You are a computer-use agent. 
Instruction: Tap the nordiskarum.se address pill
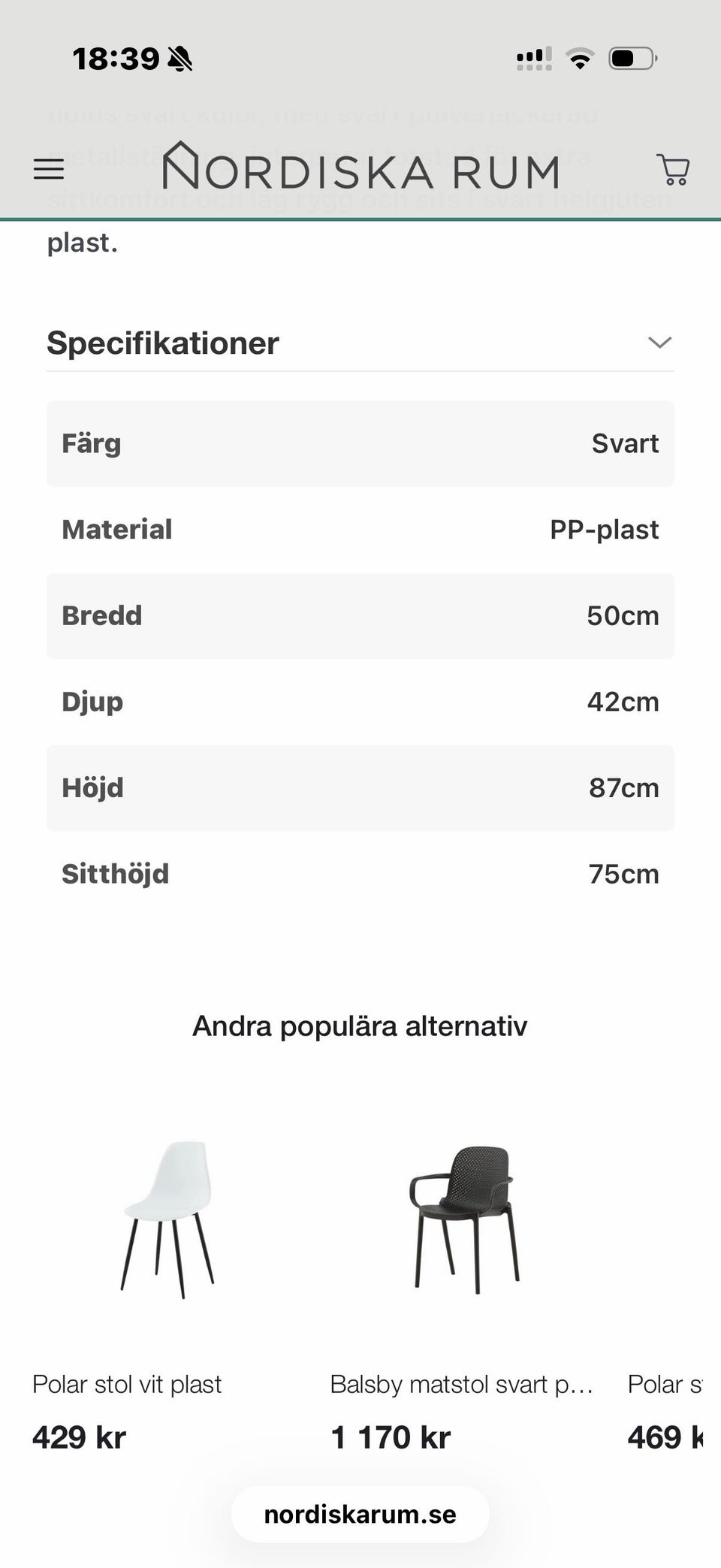pos(360,1514)
